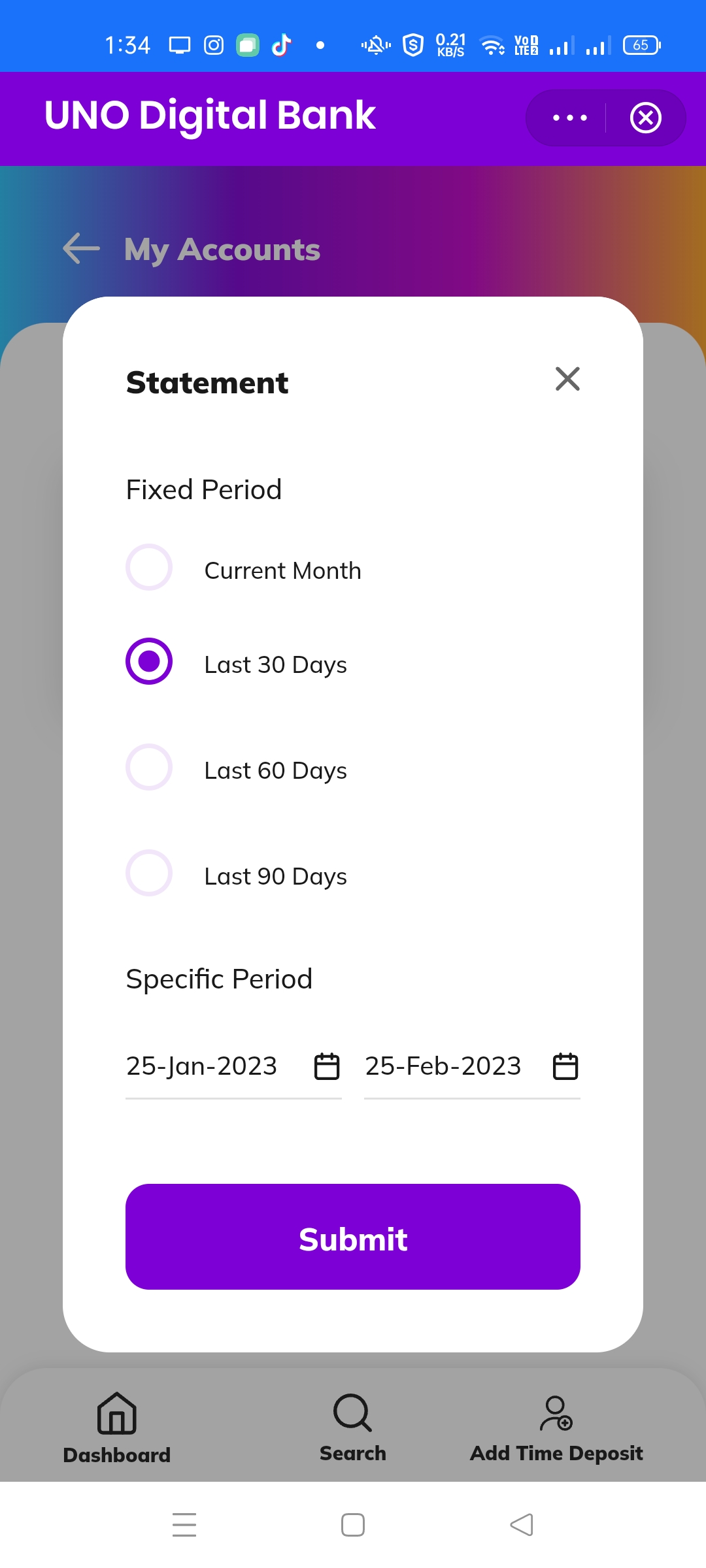706x1568 pixels.
Task: Tap the square home navigation control at bottom
Action: click(x=352, y=1525)
